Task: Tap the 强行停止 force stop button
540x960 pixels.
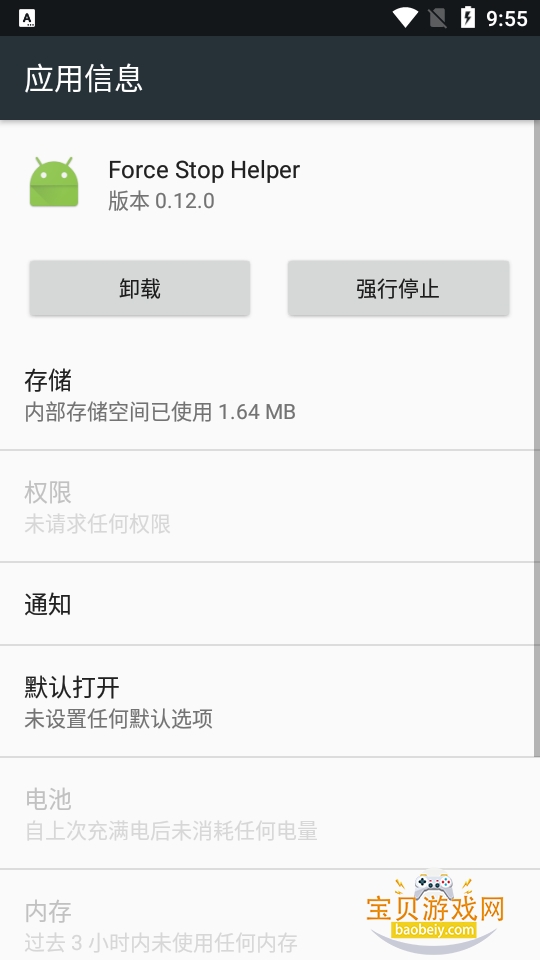Action: click(x=398, y=288)
